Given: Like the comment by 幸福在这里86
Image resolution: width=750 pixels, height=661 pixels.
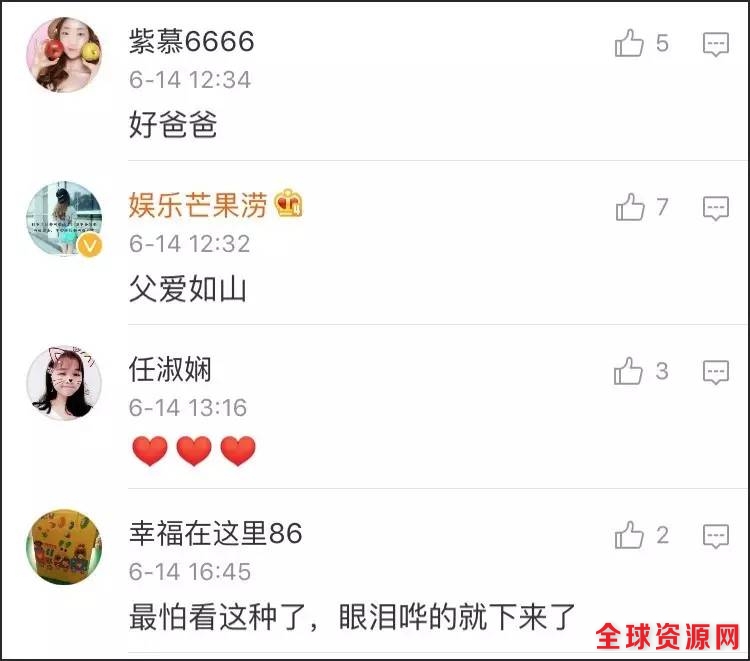Looking at the screenshot, I should [x=629, y=536].
